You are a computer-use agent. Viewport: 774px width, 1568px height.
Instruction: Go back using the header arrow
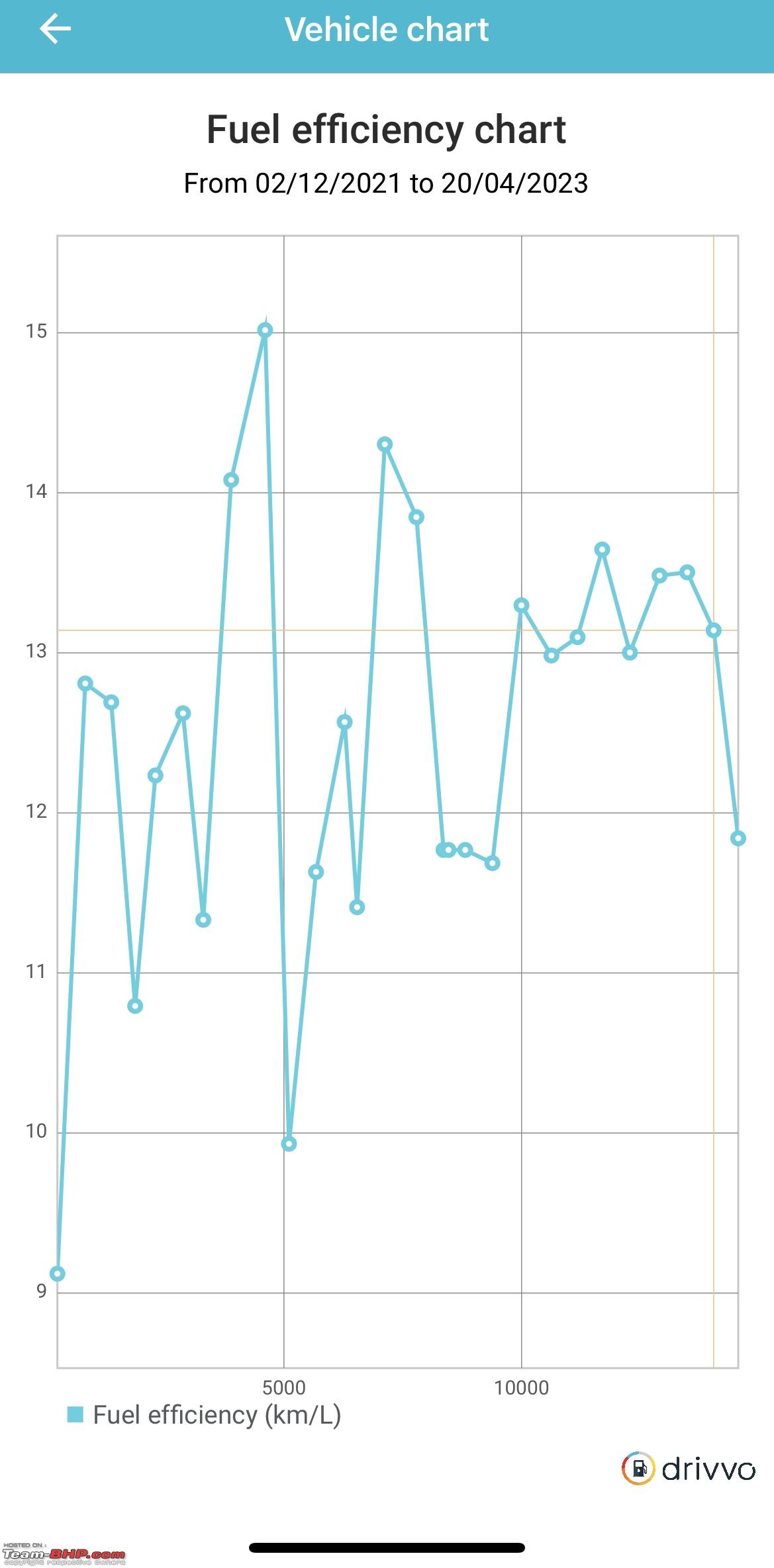click(x=55, y=30)
